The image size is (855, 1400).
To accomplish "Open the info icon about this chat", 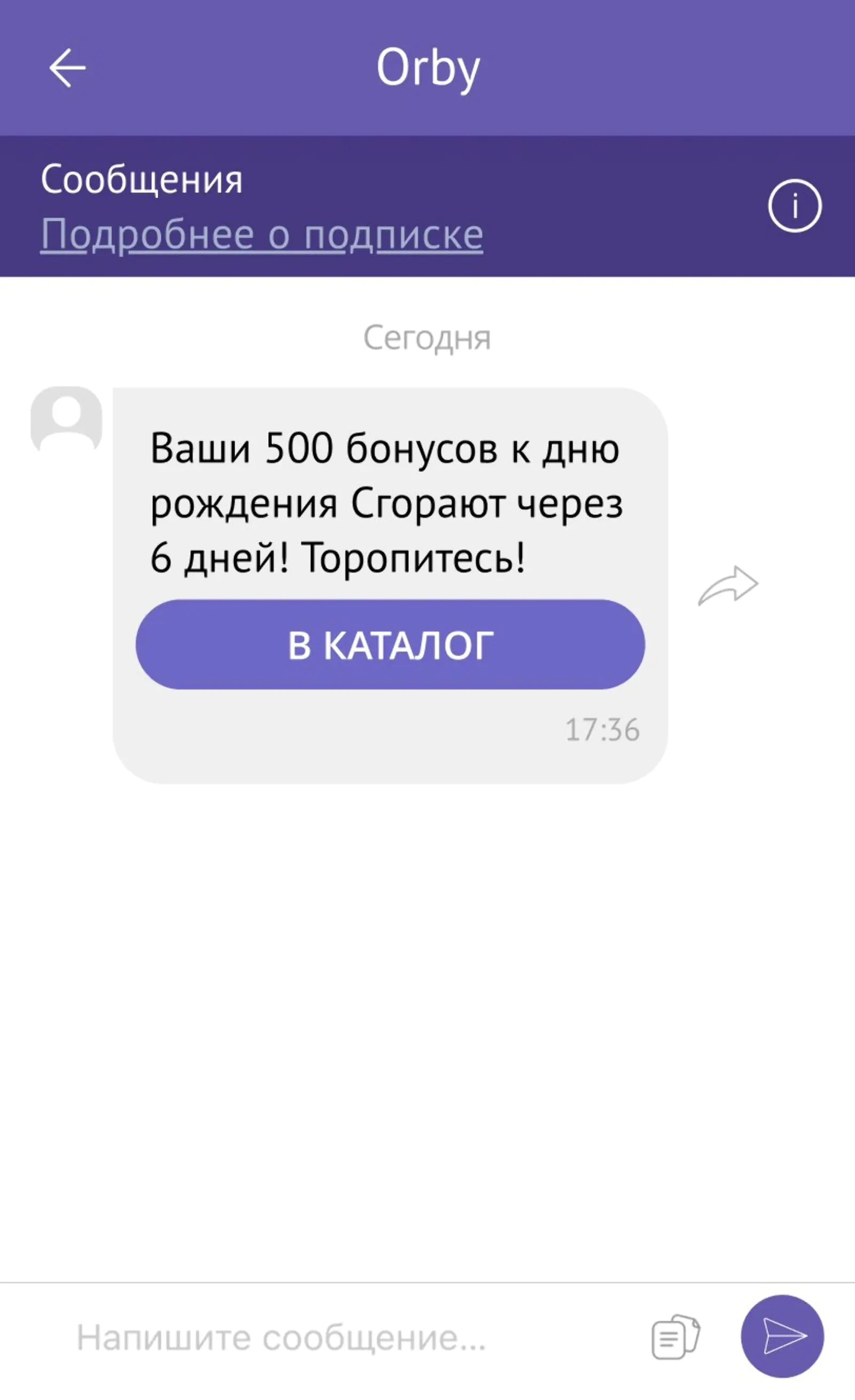I will point(794,206).
